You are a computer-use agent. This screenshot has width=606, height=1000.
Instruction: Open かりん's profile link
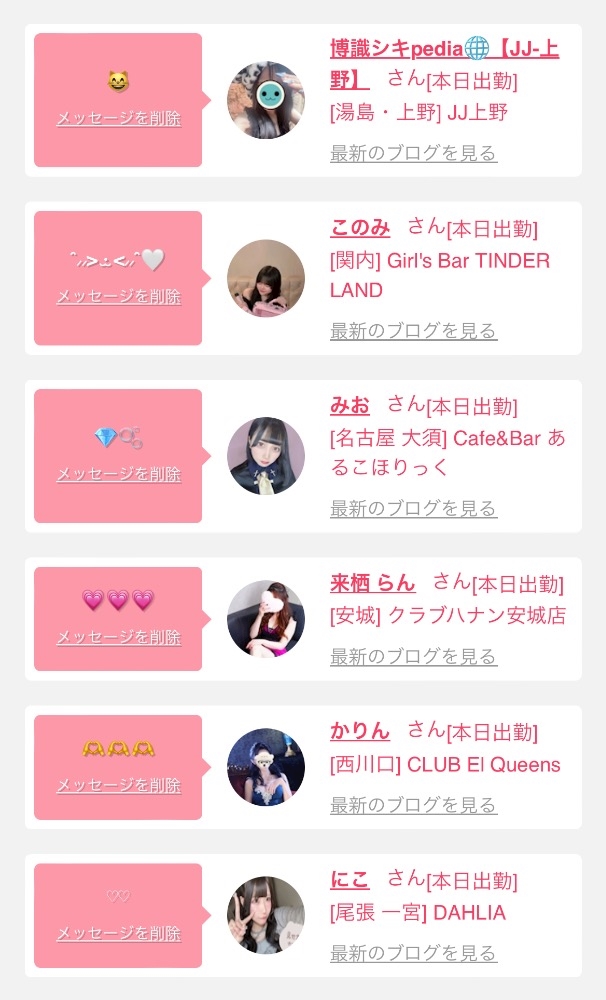point(360,730)
